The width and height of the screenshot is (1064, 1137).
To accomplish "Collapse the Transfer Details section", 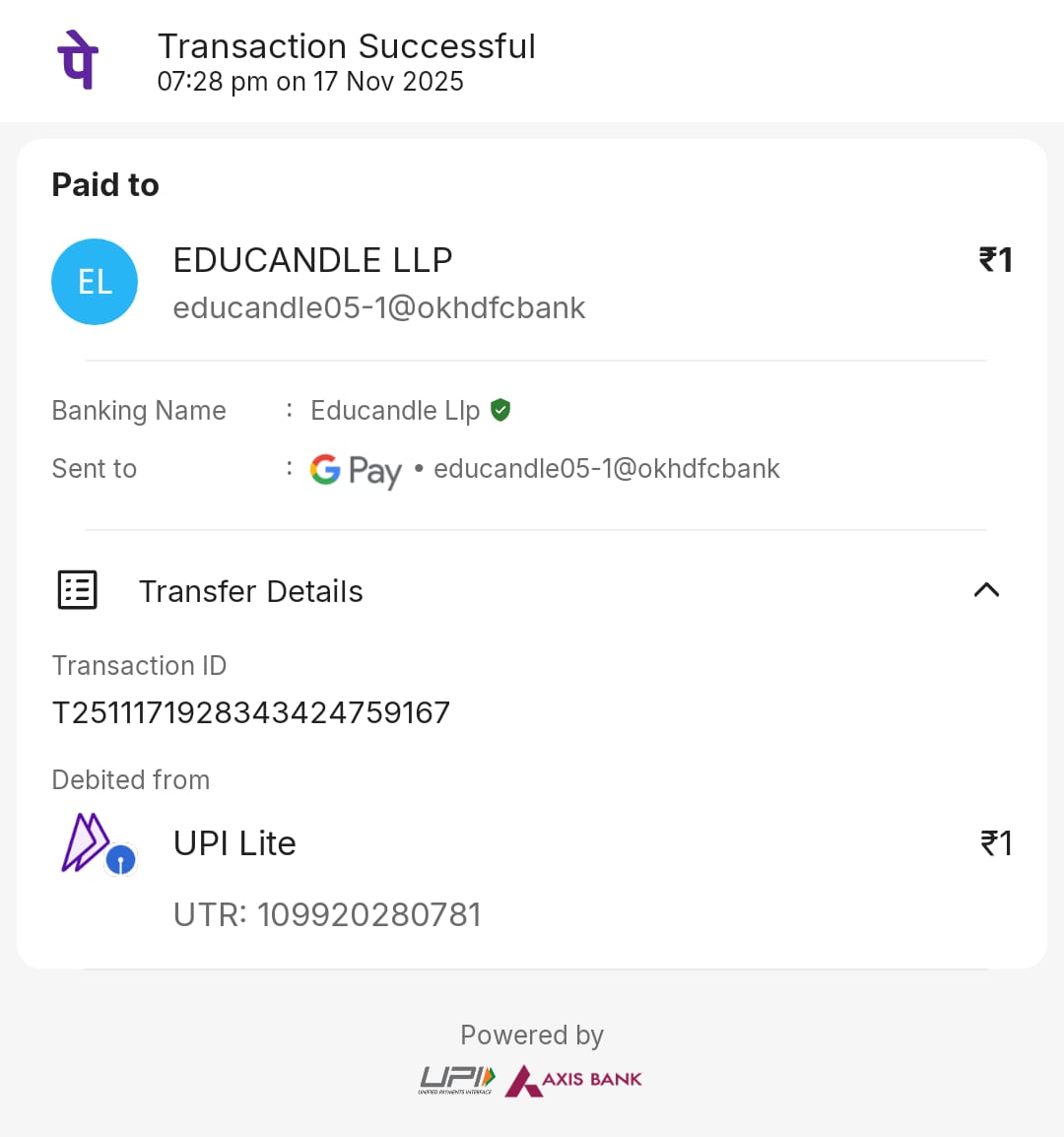I will coord(985,590).
